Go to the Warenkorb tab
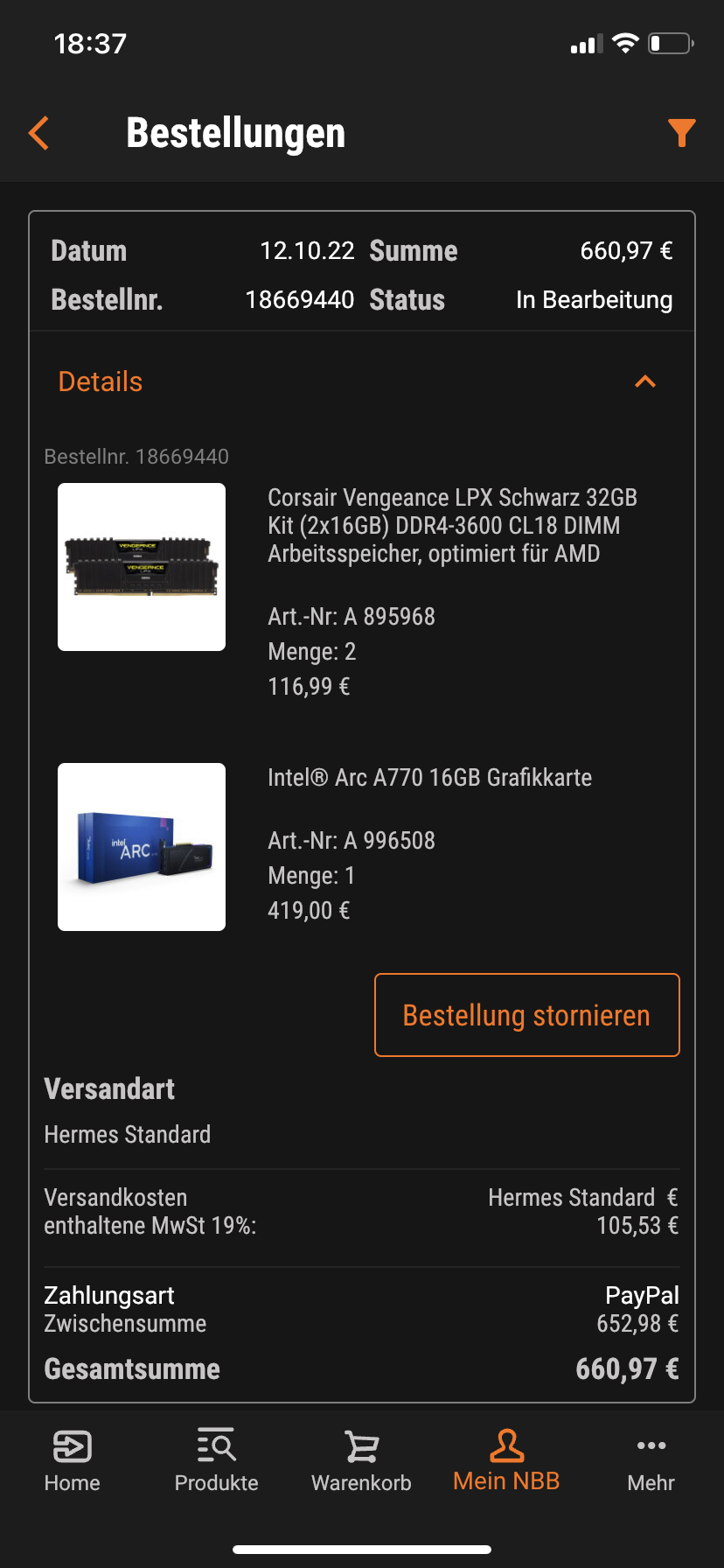This screenshot has width=724, height=1568. [x=361, y=1461]
